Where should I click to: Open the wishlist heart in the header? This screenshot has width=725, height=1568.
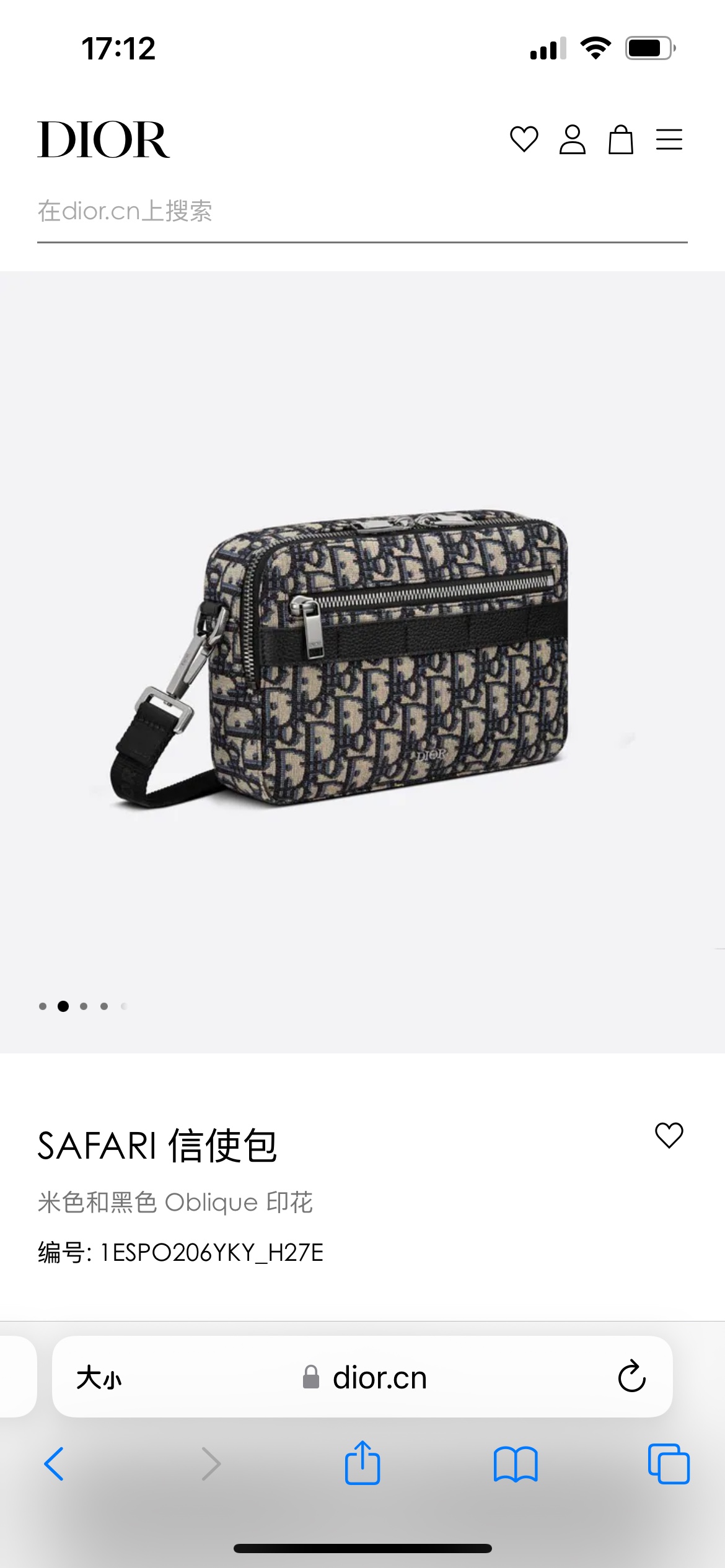pyautogui.click(x=524, y=139)
